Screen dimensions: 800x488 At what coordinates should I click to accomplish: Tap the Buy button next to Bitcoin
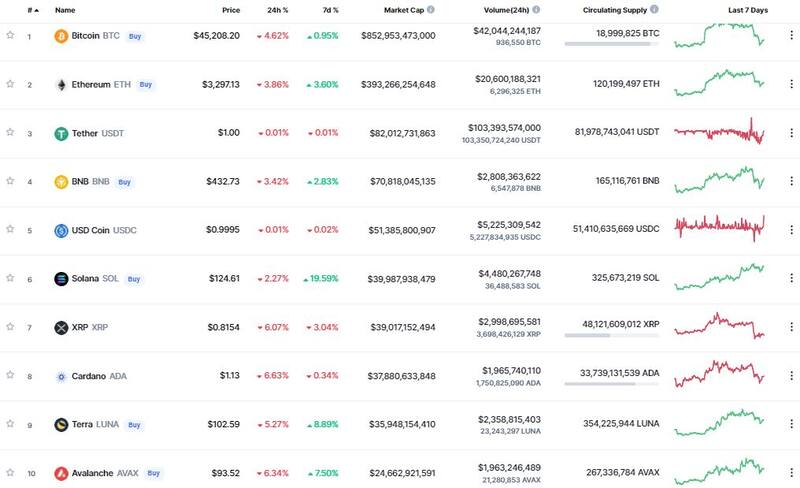[135, 35]
